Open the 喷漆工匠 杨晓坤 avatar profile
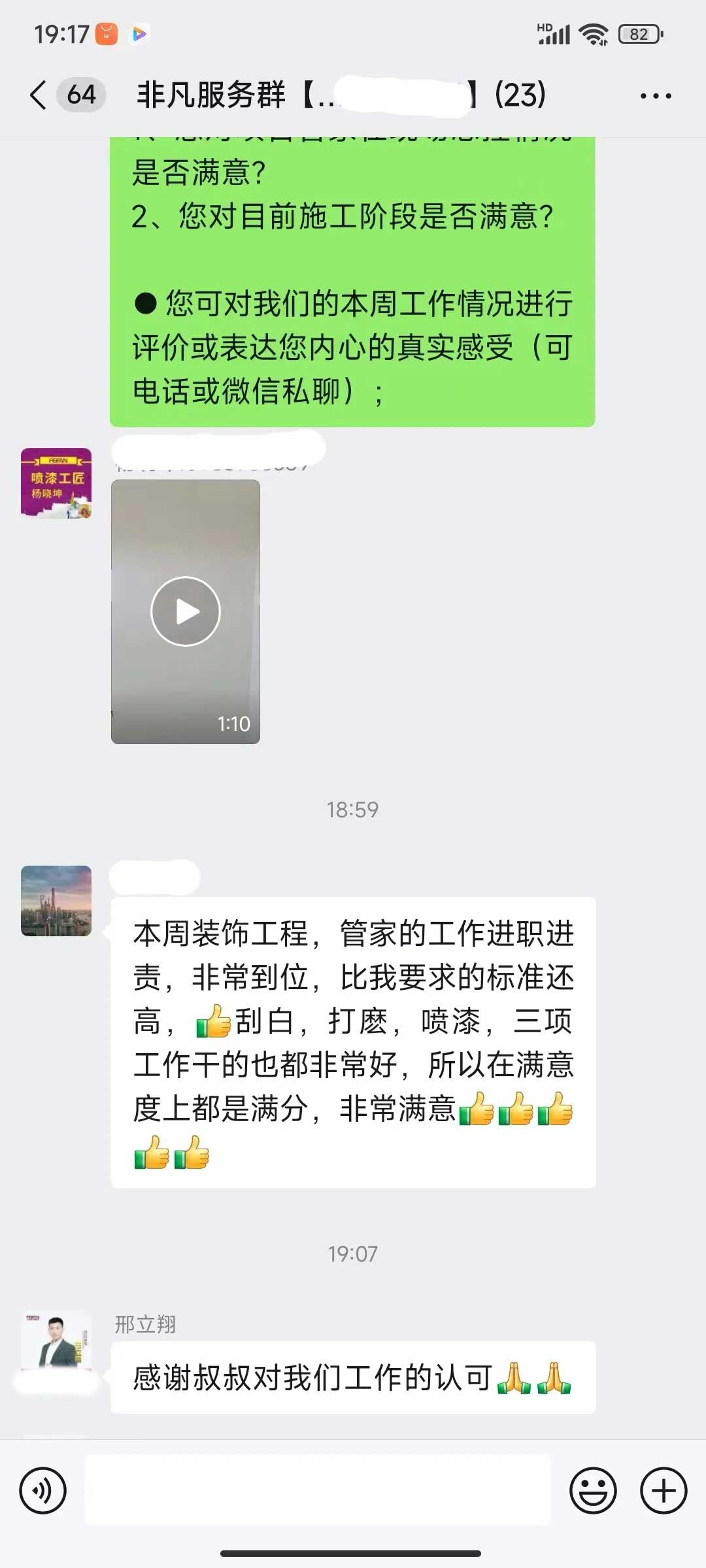 coord(56,483)
